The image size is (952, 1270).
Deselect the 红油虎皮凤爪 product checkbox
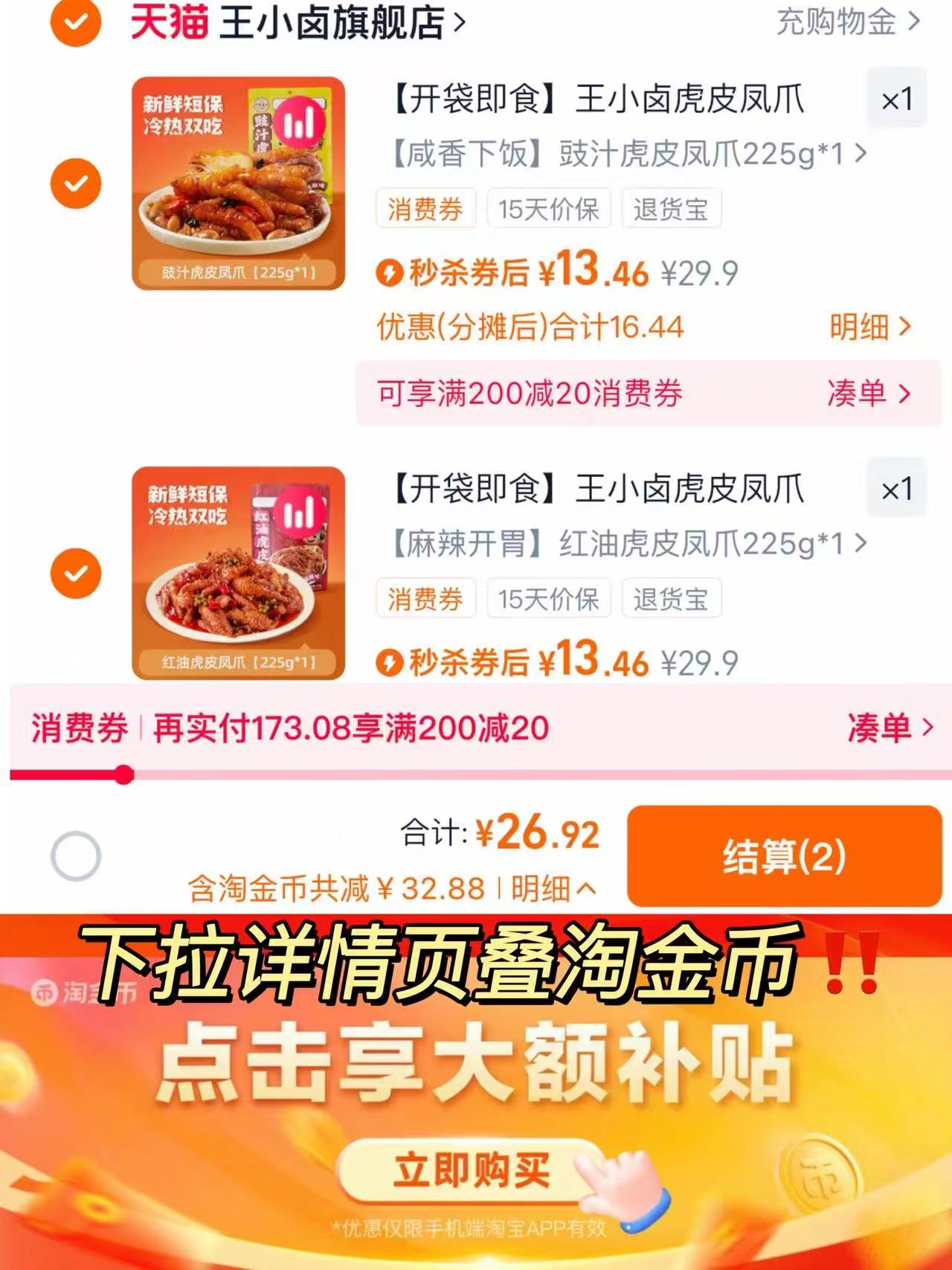click(x=74, y=573)
